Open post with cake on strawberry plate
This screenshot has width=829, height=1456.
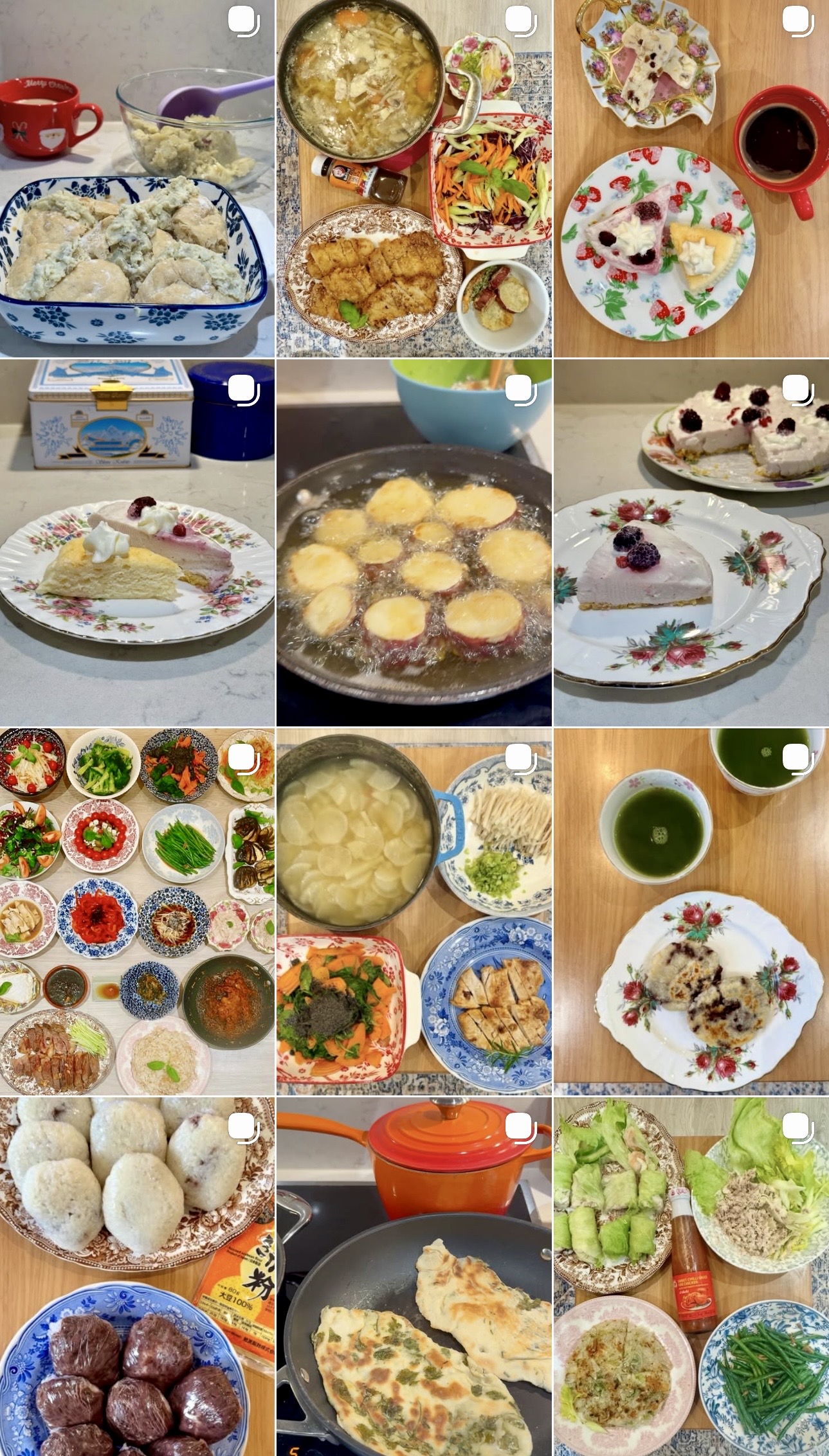click(691, 178)
